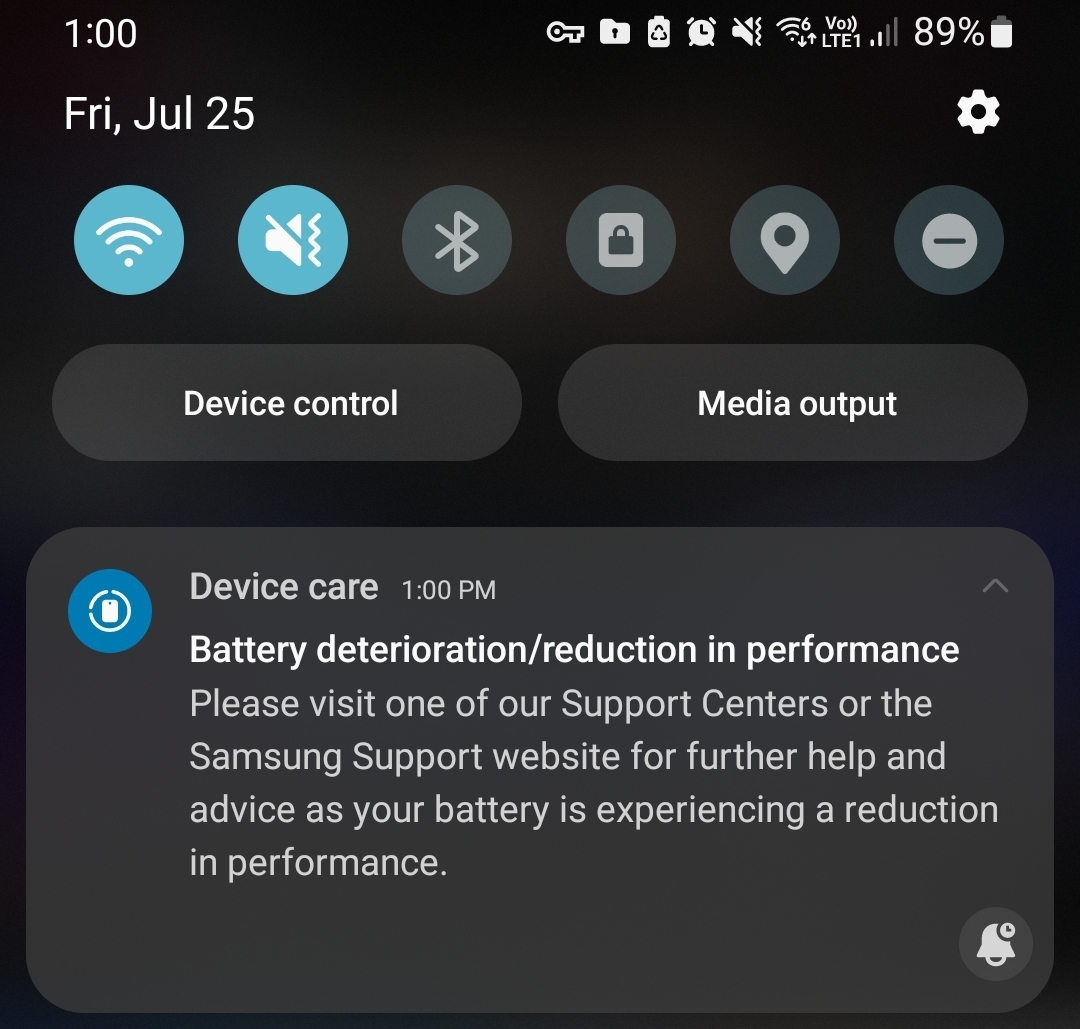
Task: Turn off Wi-Fi quick toggle
Action: coord(129,241)
